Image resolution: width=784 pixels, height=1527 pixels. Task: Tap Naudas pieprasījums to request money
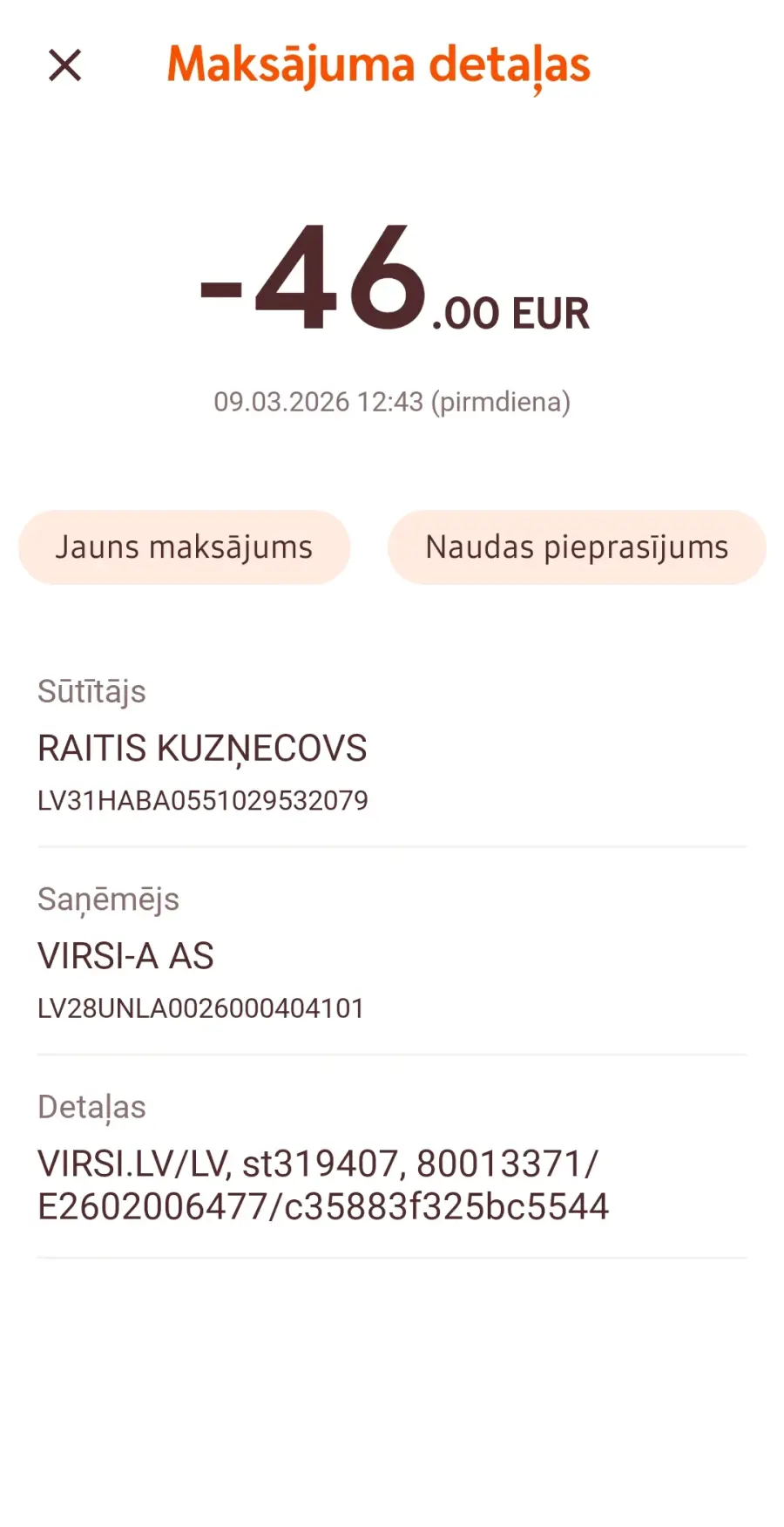tap(577, 547)
